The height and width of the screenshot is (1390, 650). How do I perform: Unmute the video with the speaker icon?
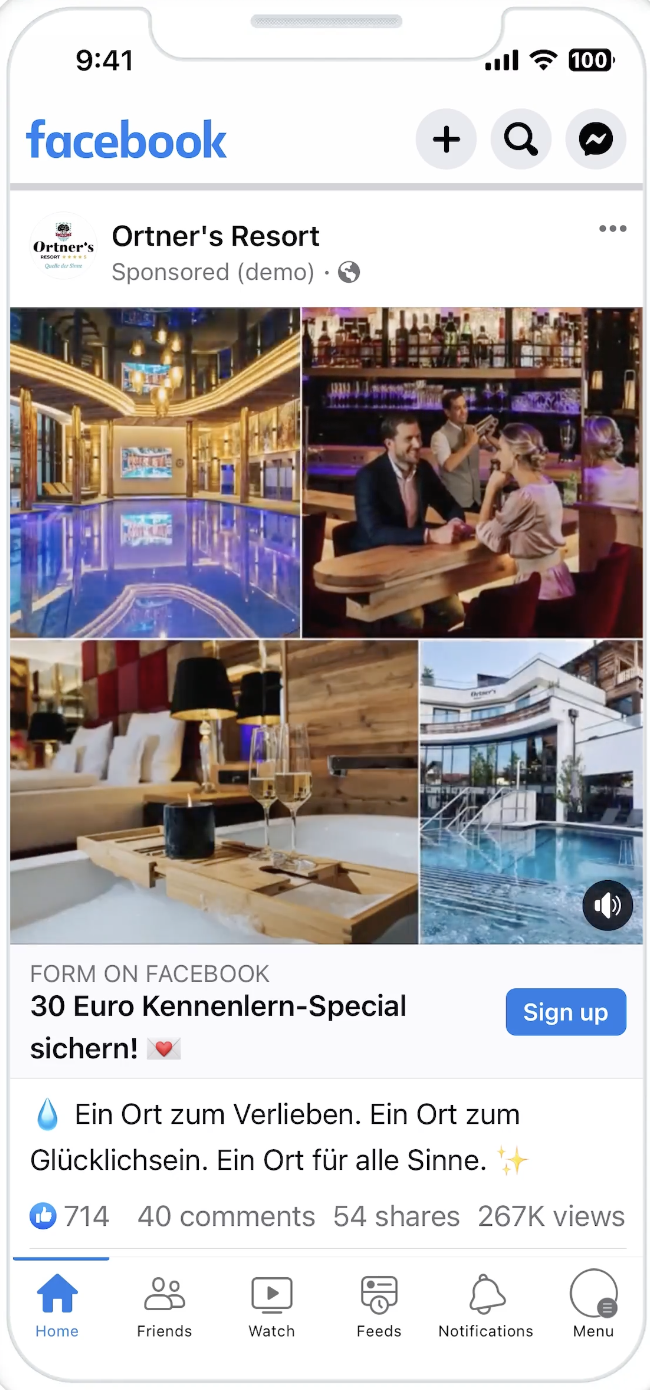click(608, 906)
